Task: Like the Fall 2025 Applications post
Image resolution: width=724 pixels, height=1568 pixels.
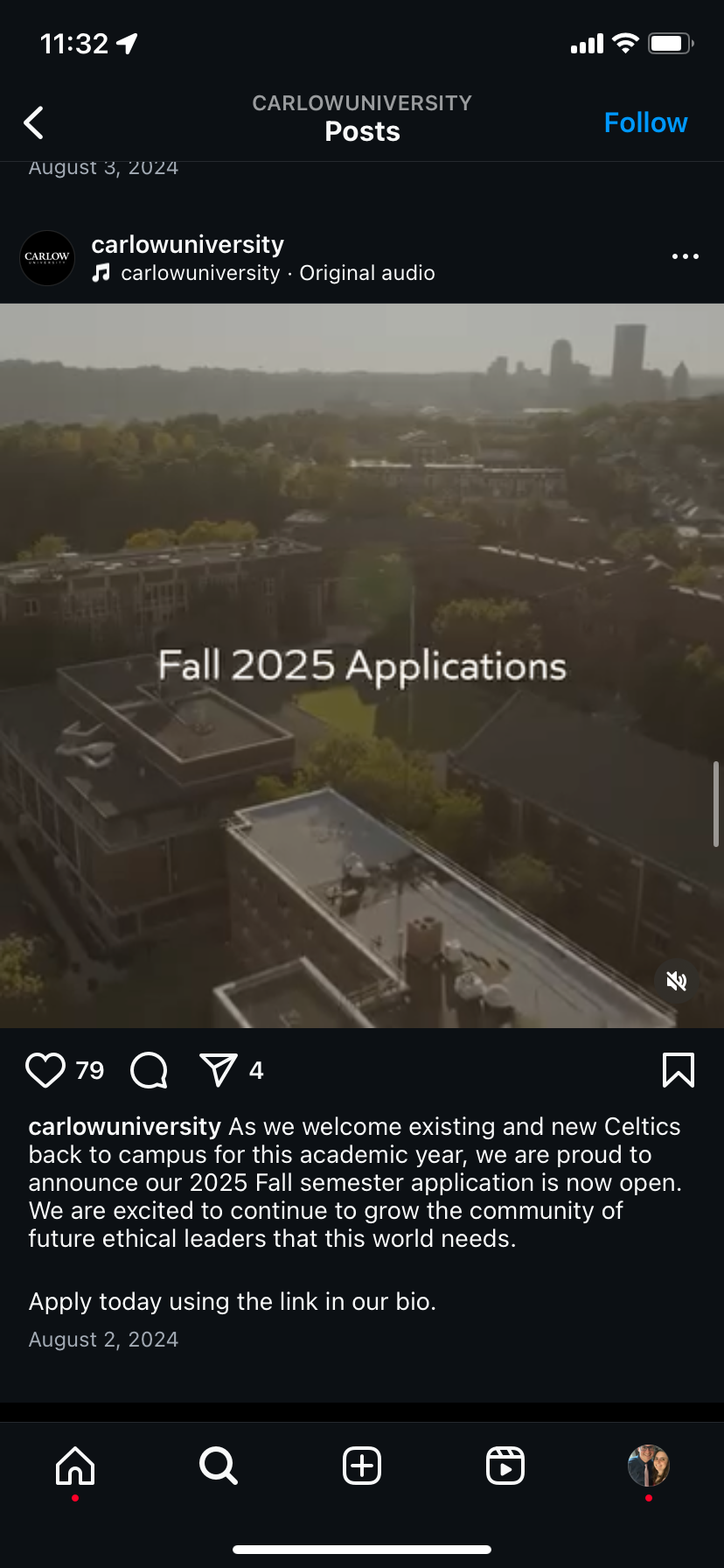Action: click(x=45, y=1070)
